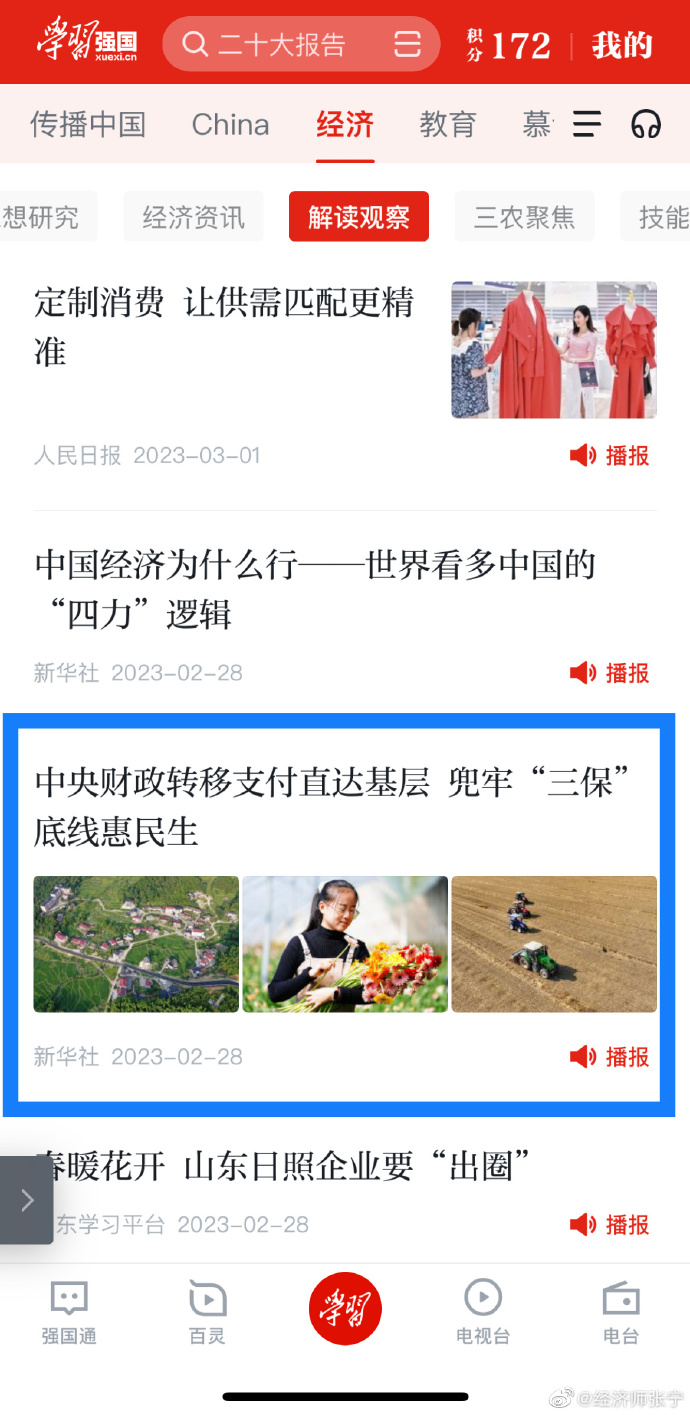This screenshot has width=690, height=1415.
Task: Play 播报 for 中国经济为什么行 article
Action: pos(610,673)
